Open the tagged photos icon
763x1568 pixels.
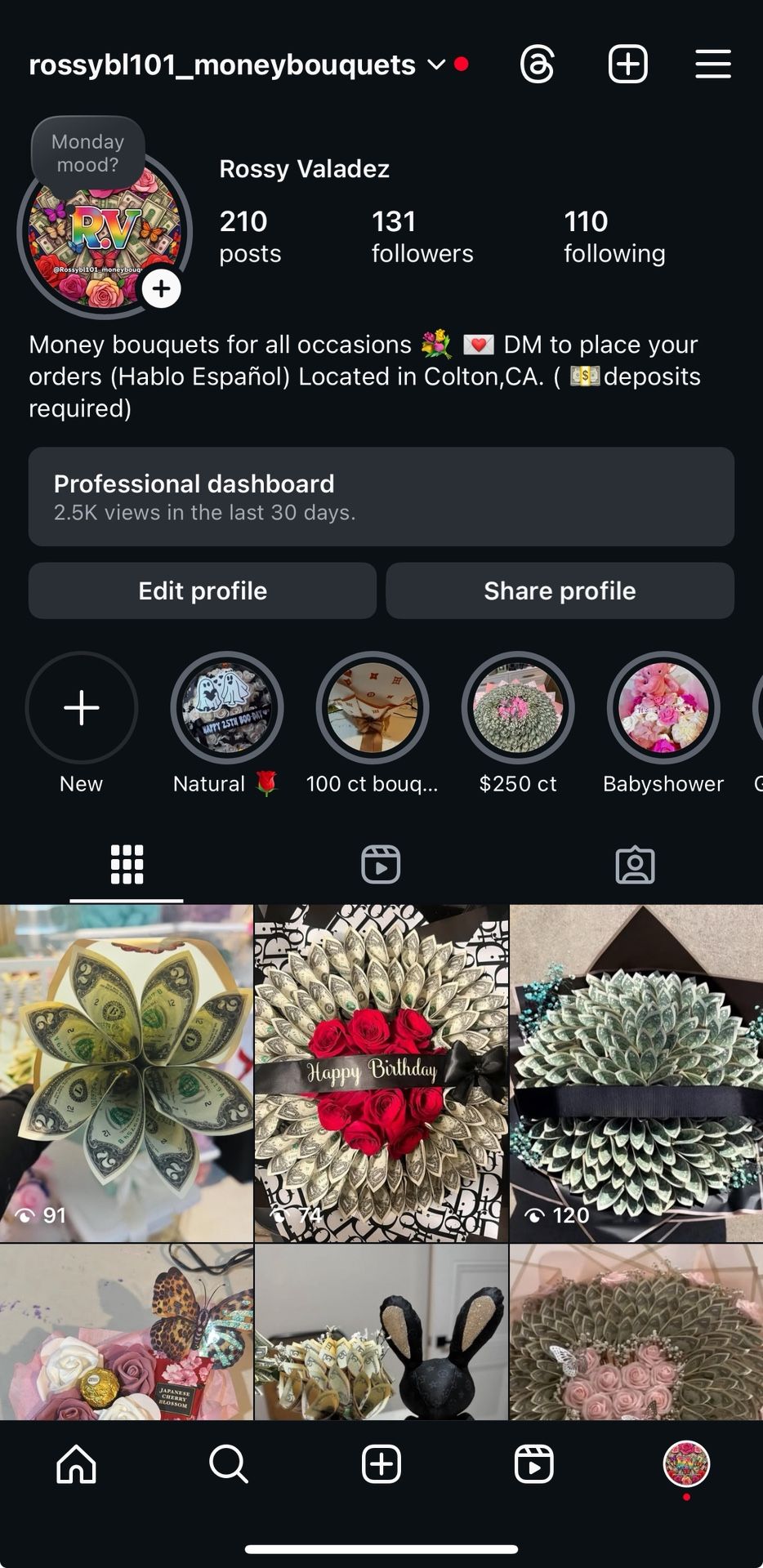point(636,864)
